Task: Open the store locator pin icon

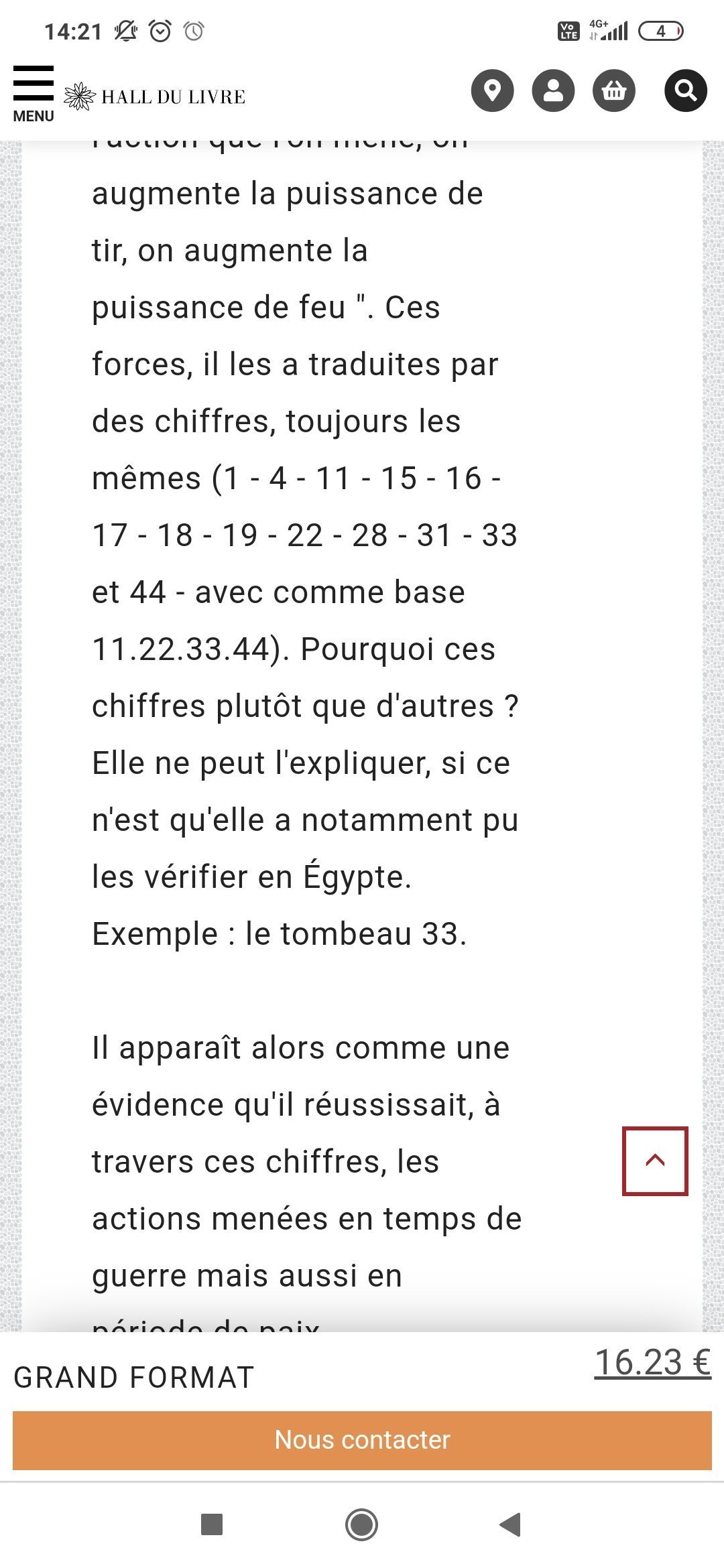Action: [493, 90]
